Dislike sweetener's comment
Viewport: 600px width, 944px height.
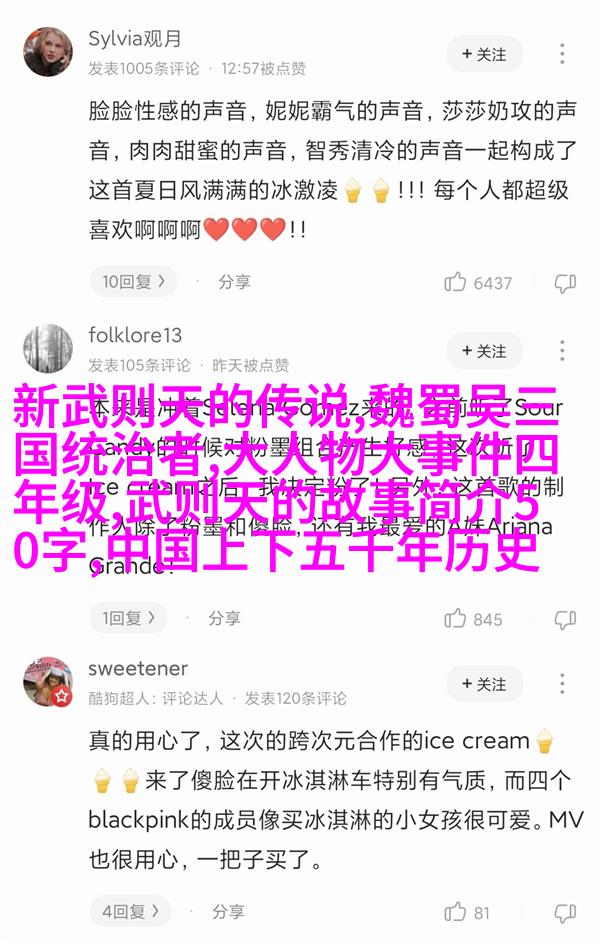tap(565, 912)
